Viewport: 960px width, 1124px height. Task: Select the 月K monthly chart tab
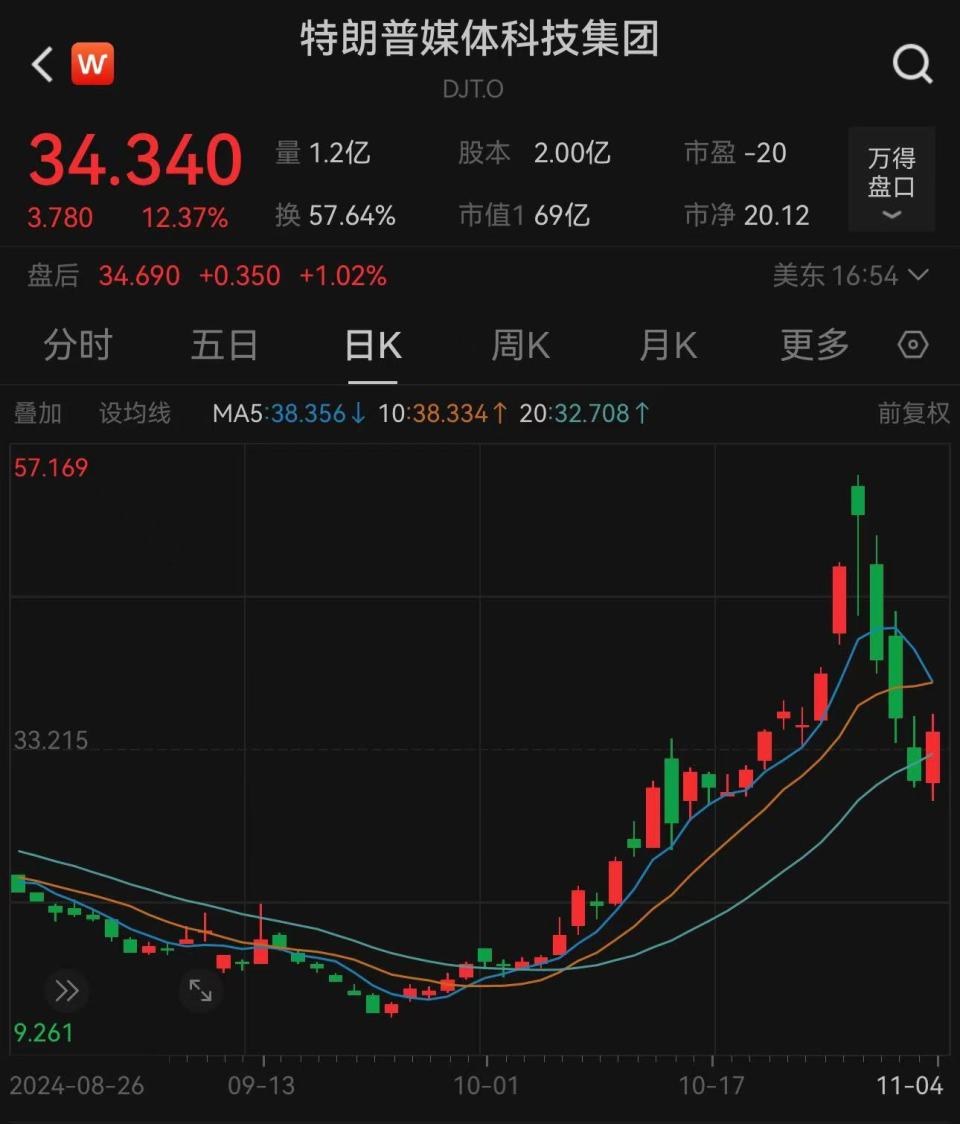tap(666, 344)
